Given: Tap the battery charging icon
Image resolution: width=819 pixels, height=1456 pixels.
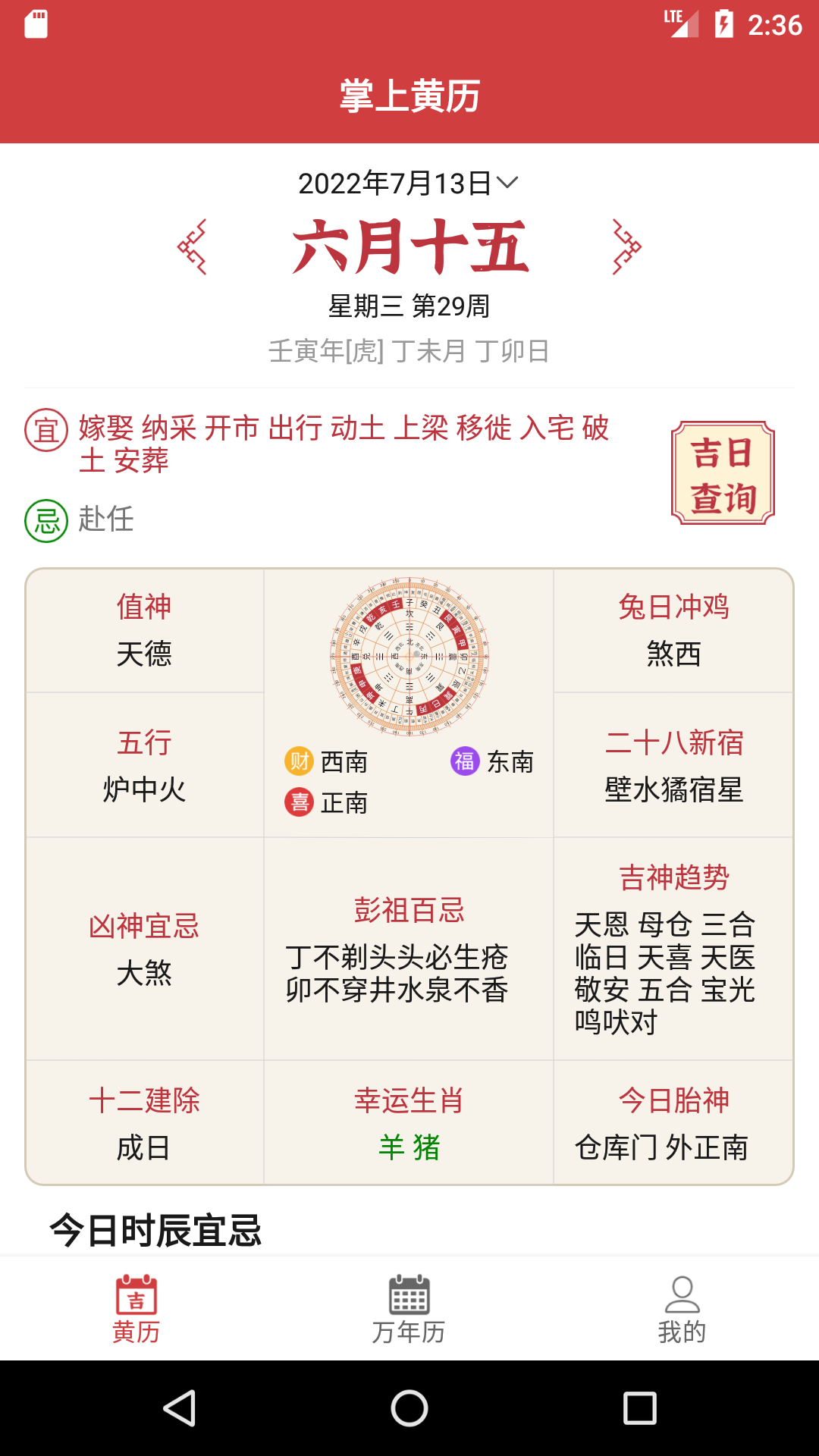Looking at the screenshot, I should coord(722,23).
